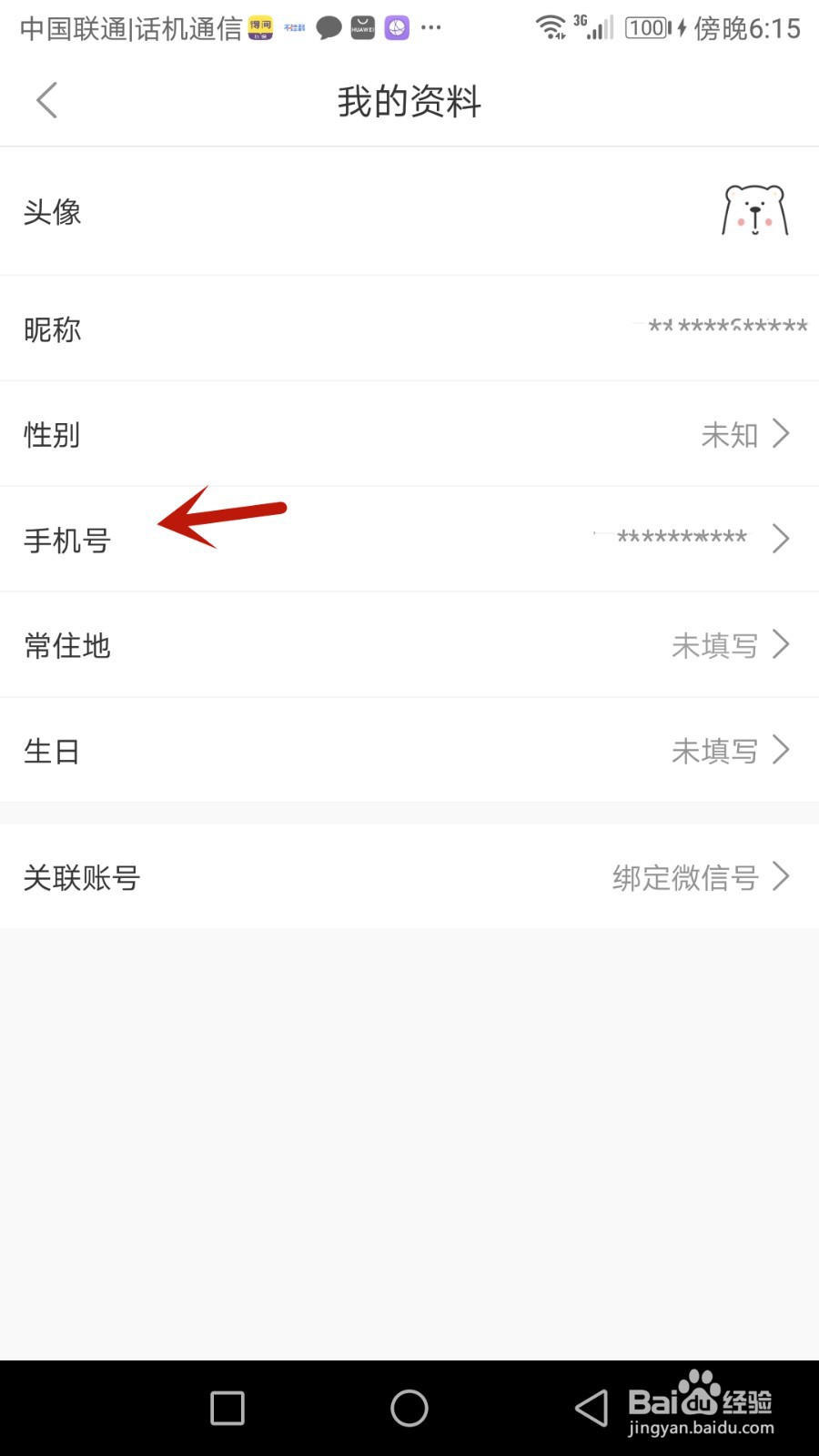Expand the 常住地 row chevron
This screenshot has width=819, height=1456.
pyautogui.click(x=781, y=645)
